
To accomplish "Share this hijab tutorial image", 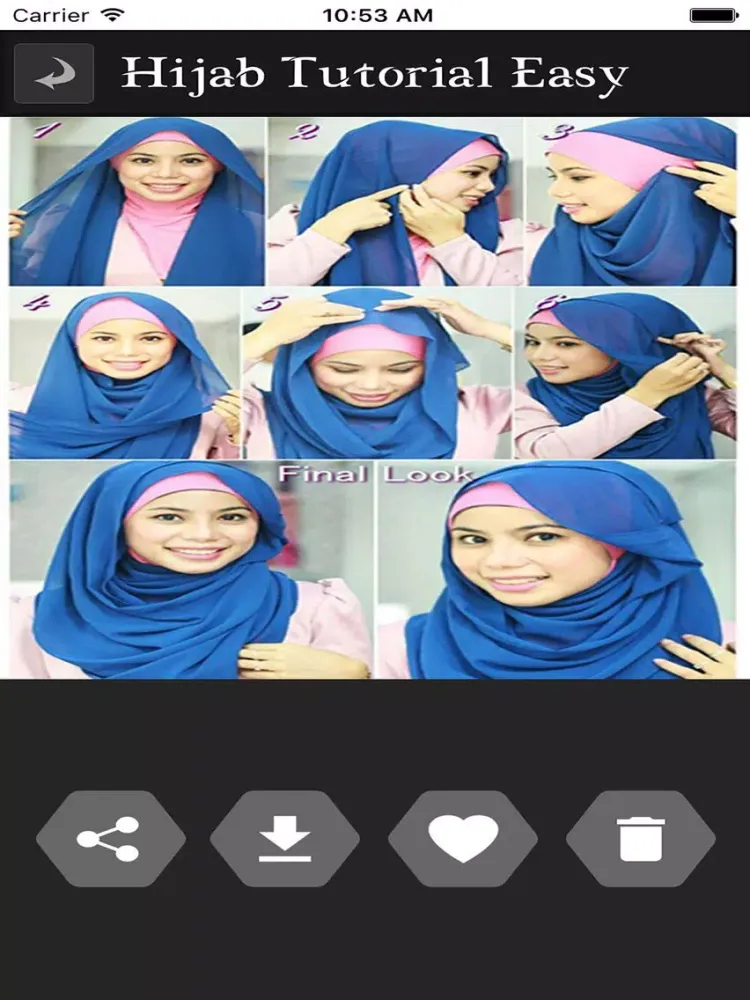I will click(x=110, y=839).
